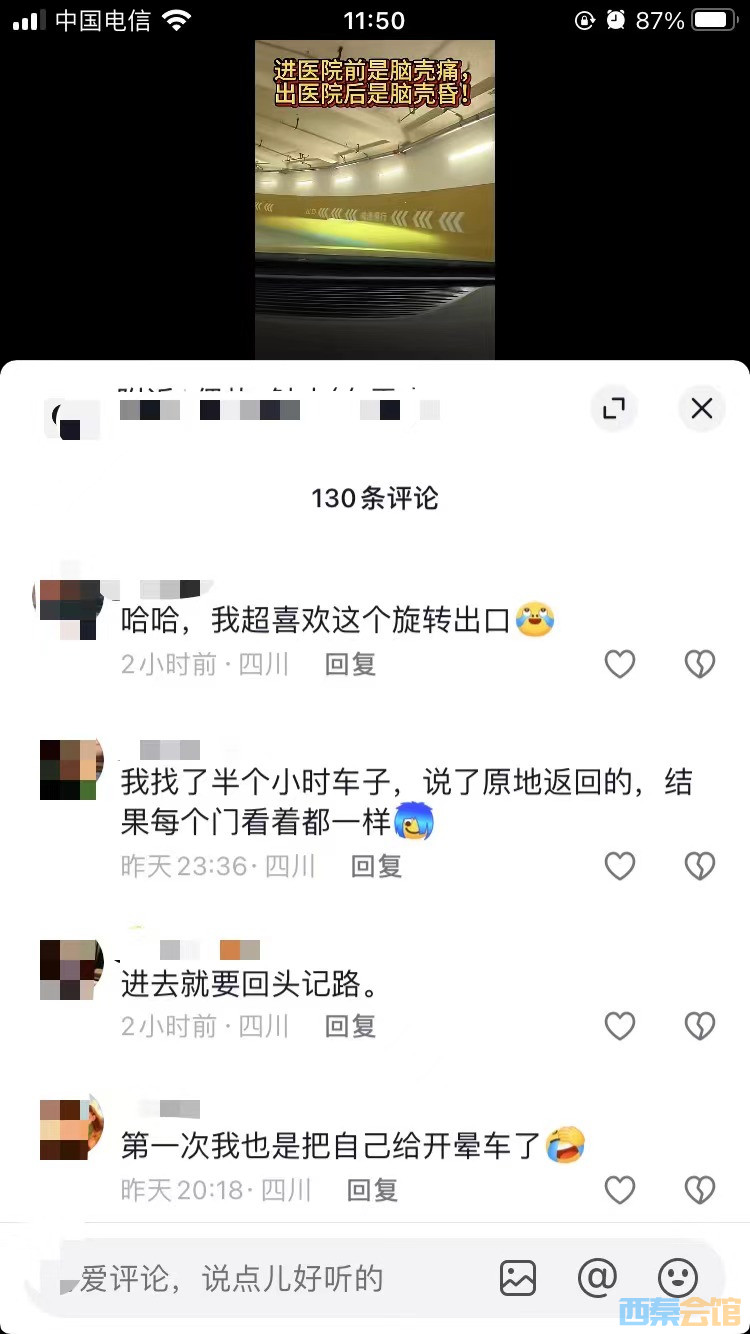Like the comment "哈哈，我超喜欢这个旋转出口"

620,664
